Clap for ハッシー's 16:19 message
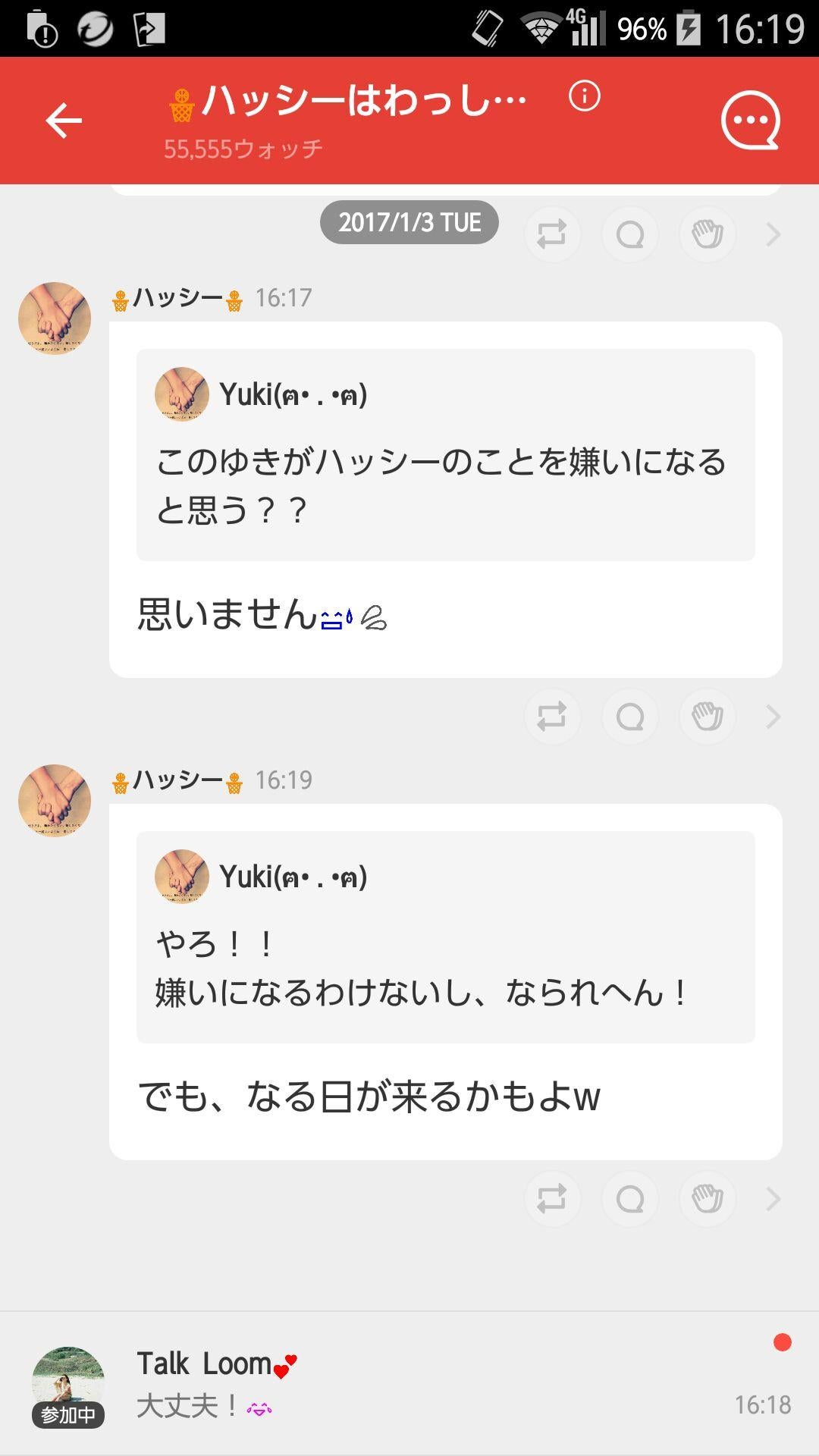This screenshot has width=819, height=1456. pos(707,1200)
